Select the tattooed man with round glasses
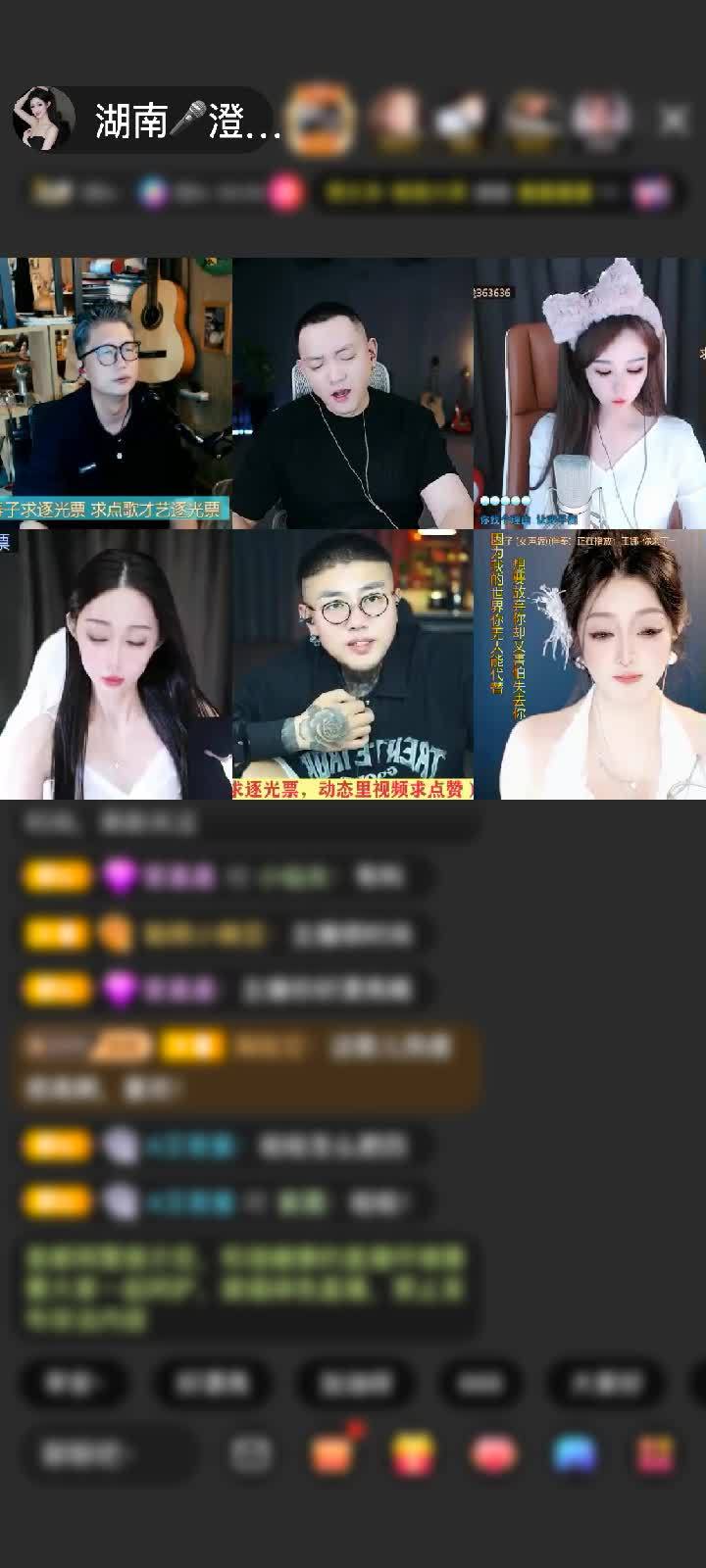The image size is (706, 1568). pos(353,664)
